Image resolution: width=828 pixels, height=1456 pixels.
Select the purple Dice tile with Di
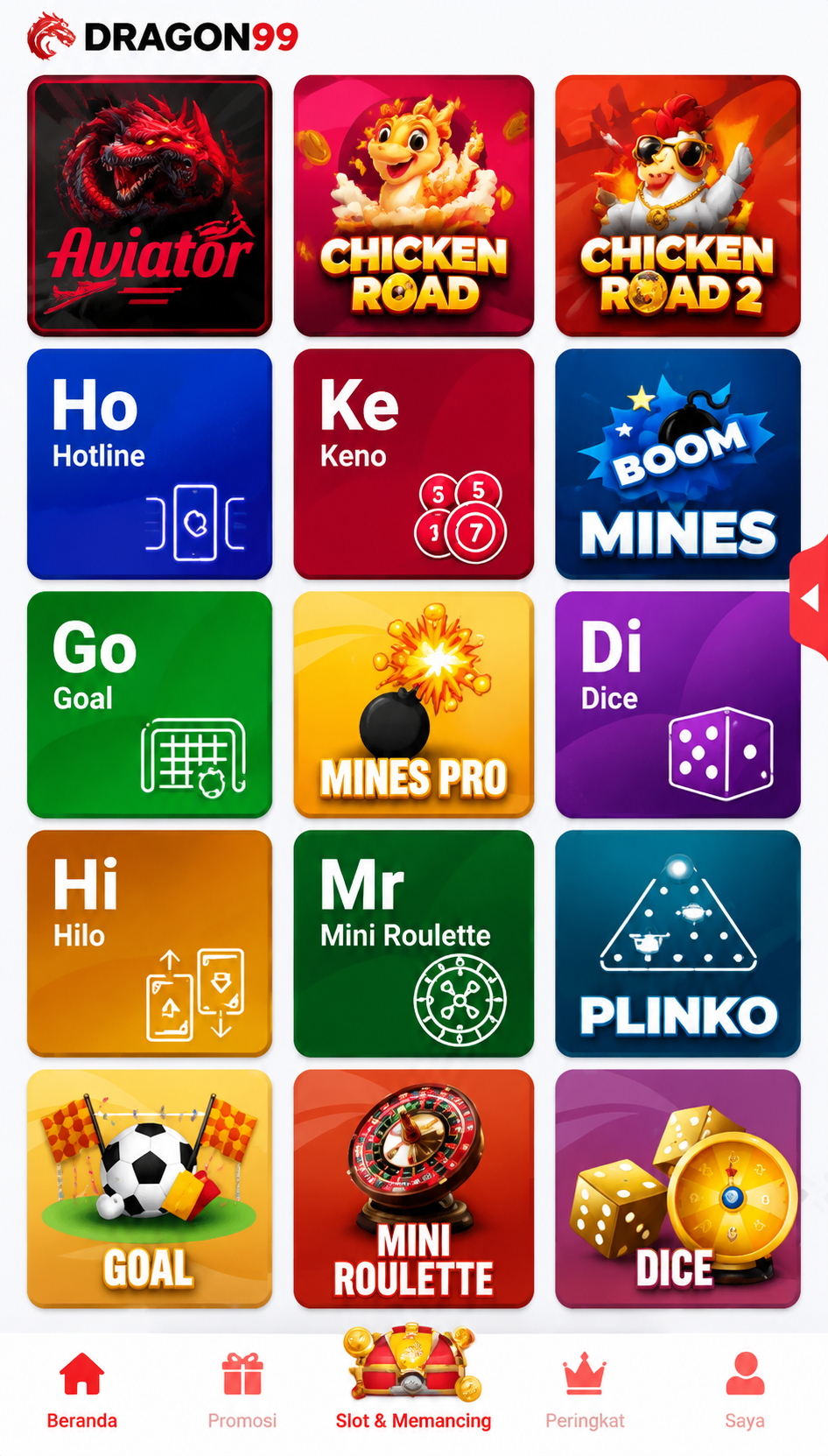[677, 705]
